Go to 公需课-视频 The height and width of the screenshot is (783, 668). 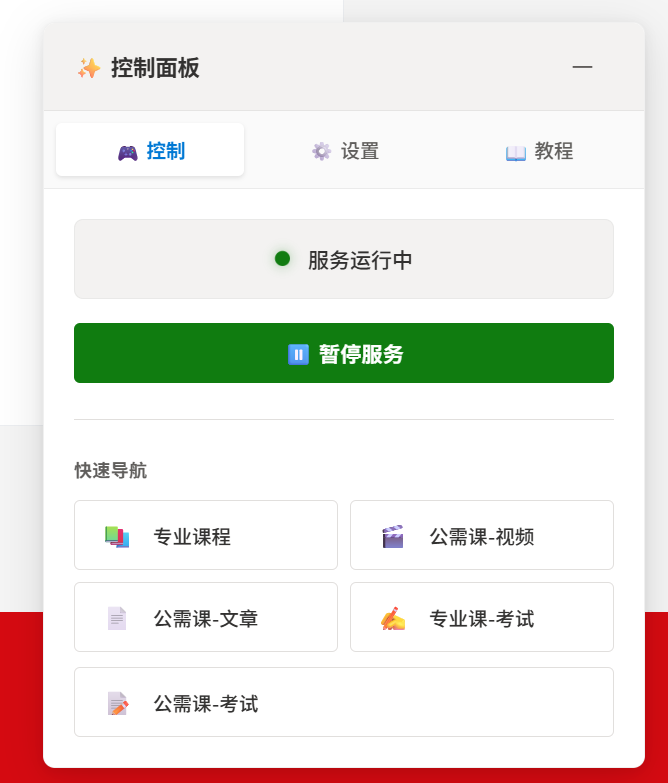tap(481, 536)
